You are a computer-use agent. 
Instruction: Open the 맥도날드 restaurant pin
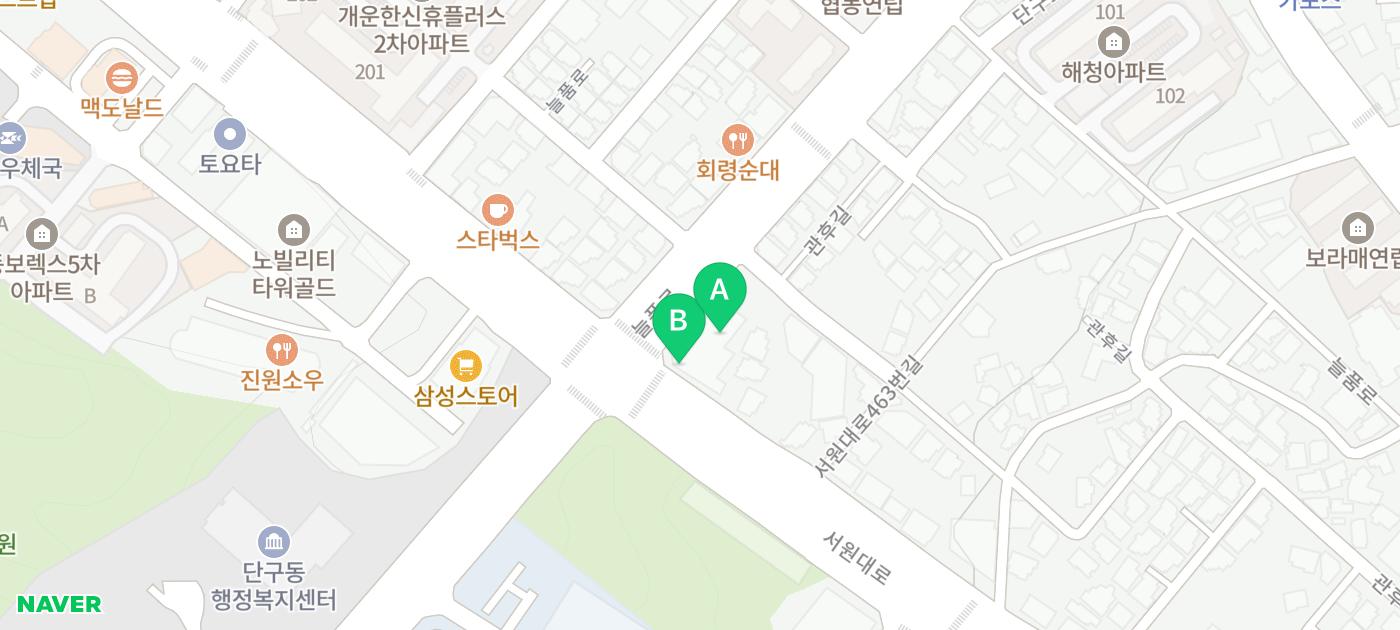pos(122,78)
